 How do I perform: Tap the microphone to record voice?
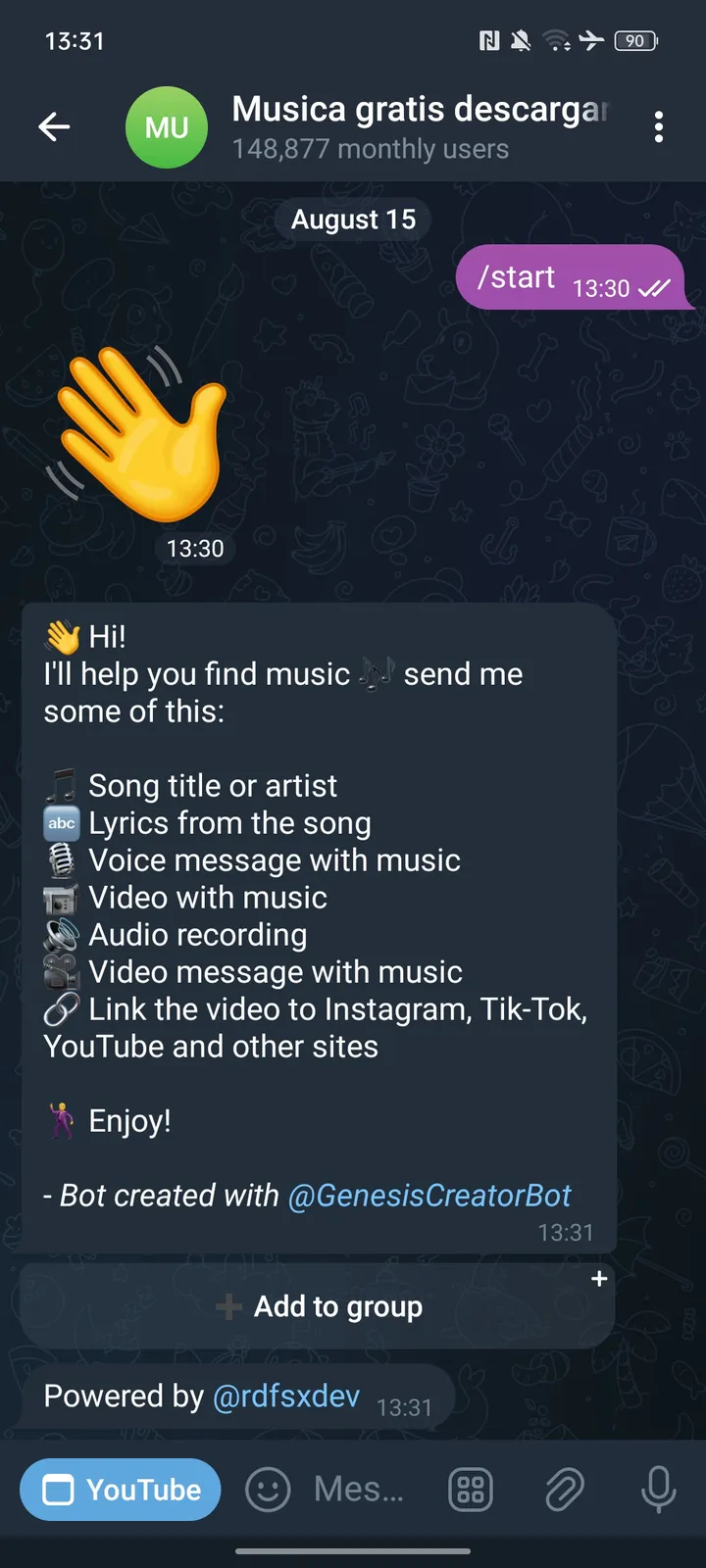tap(657, 1489)
